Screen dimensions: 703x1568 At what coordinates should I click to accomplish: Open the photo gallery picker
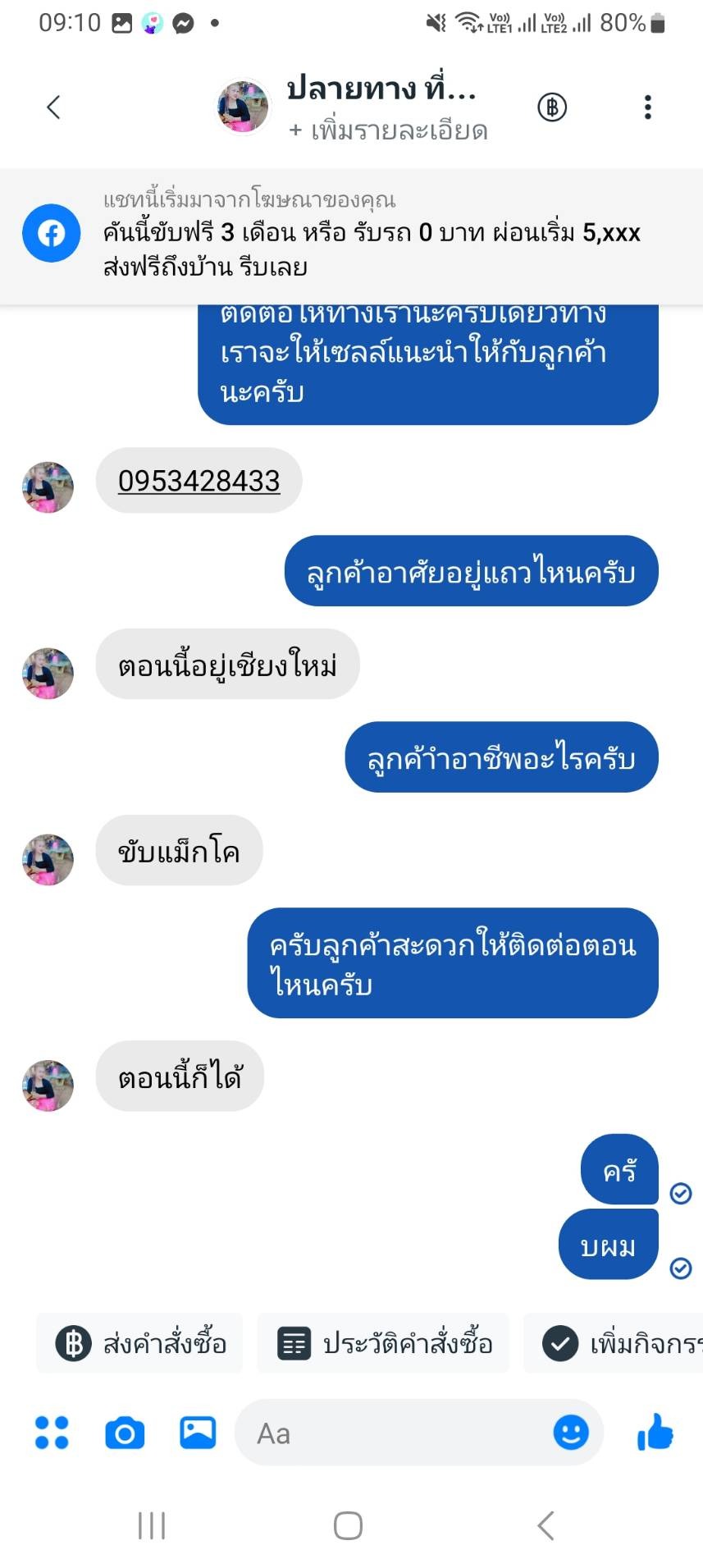[198, 1433]
